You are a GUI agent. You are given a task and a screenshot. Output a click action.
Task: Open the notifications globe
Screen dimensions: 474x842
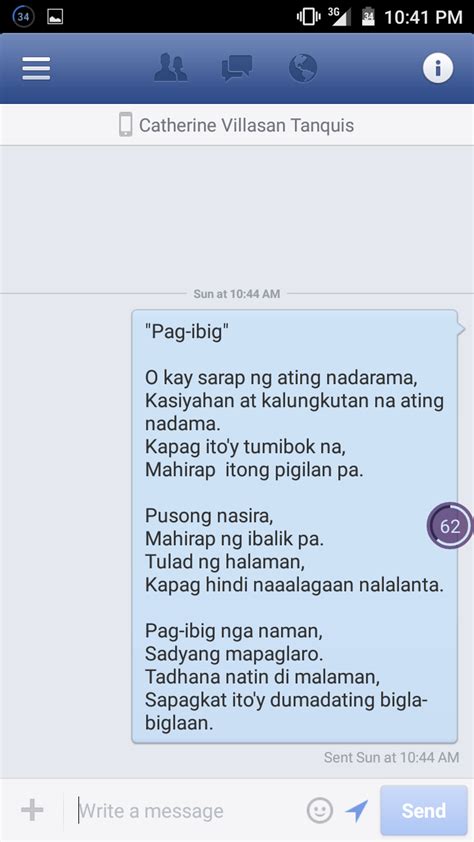303,68
